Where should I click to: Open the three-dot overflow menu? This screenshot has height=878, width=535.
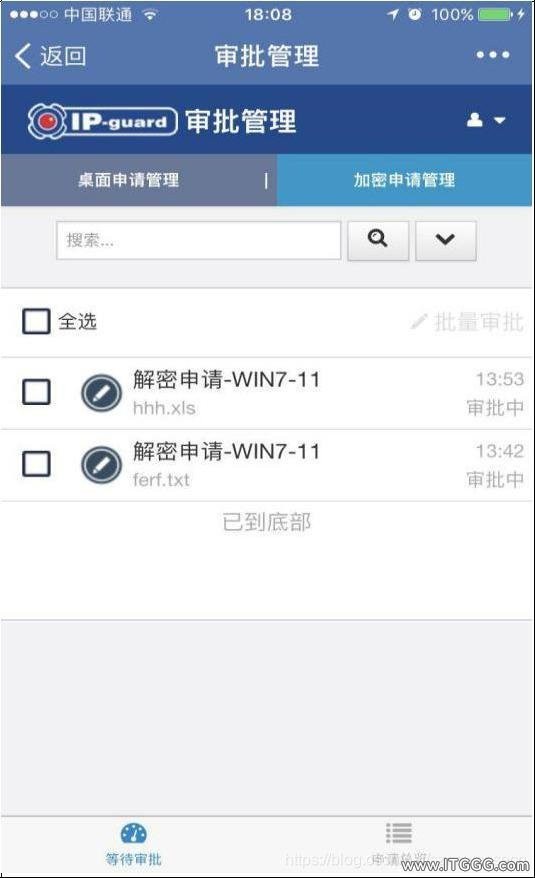tap(492, 55)
